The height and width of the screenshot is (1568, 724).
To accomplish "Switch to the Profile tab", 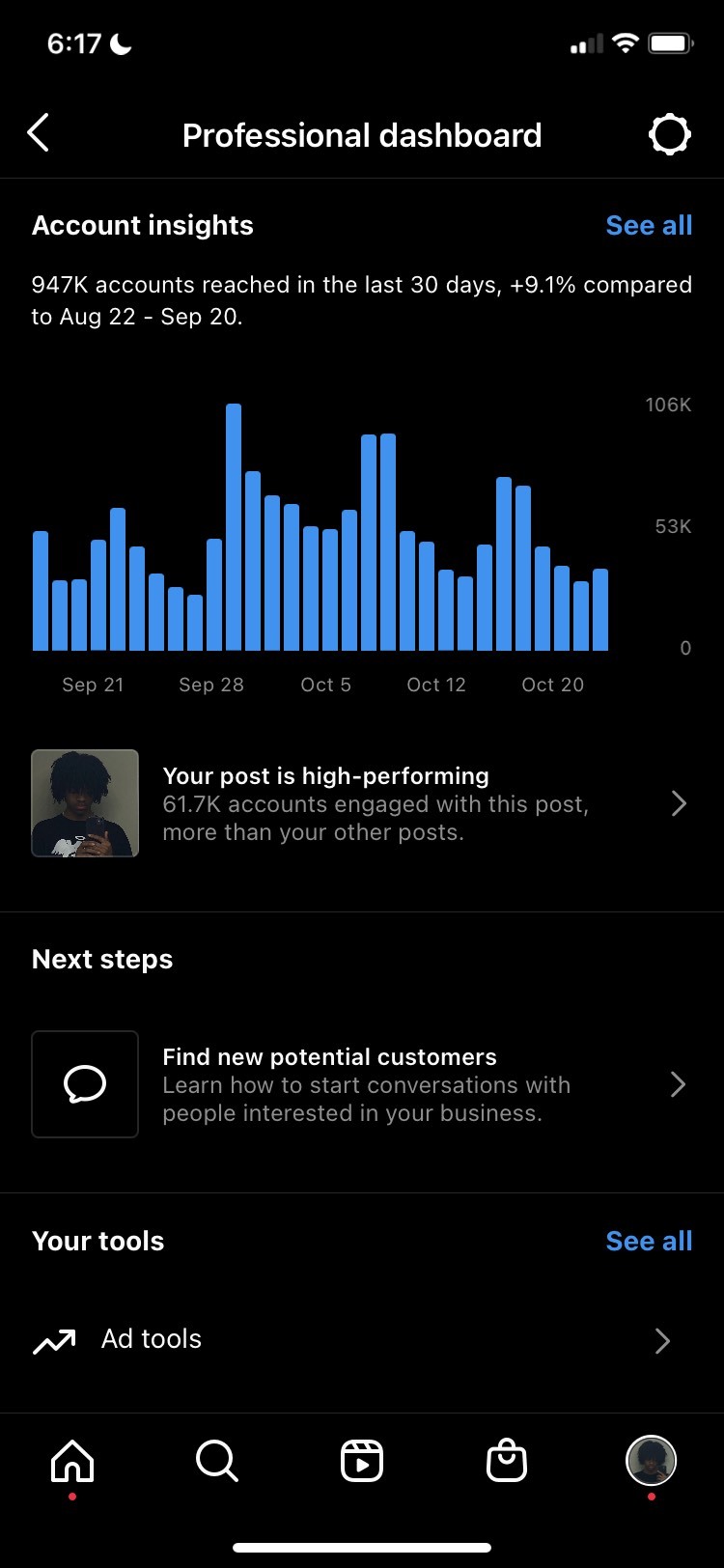I will click(651, 1461).
